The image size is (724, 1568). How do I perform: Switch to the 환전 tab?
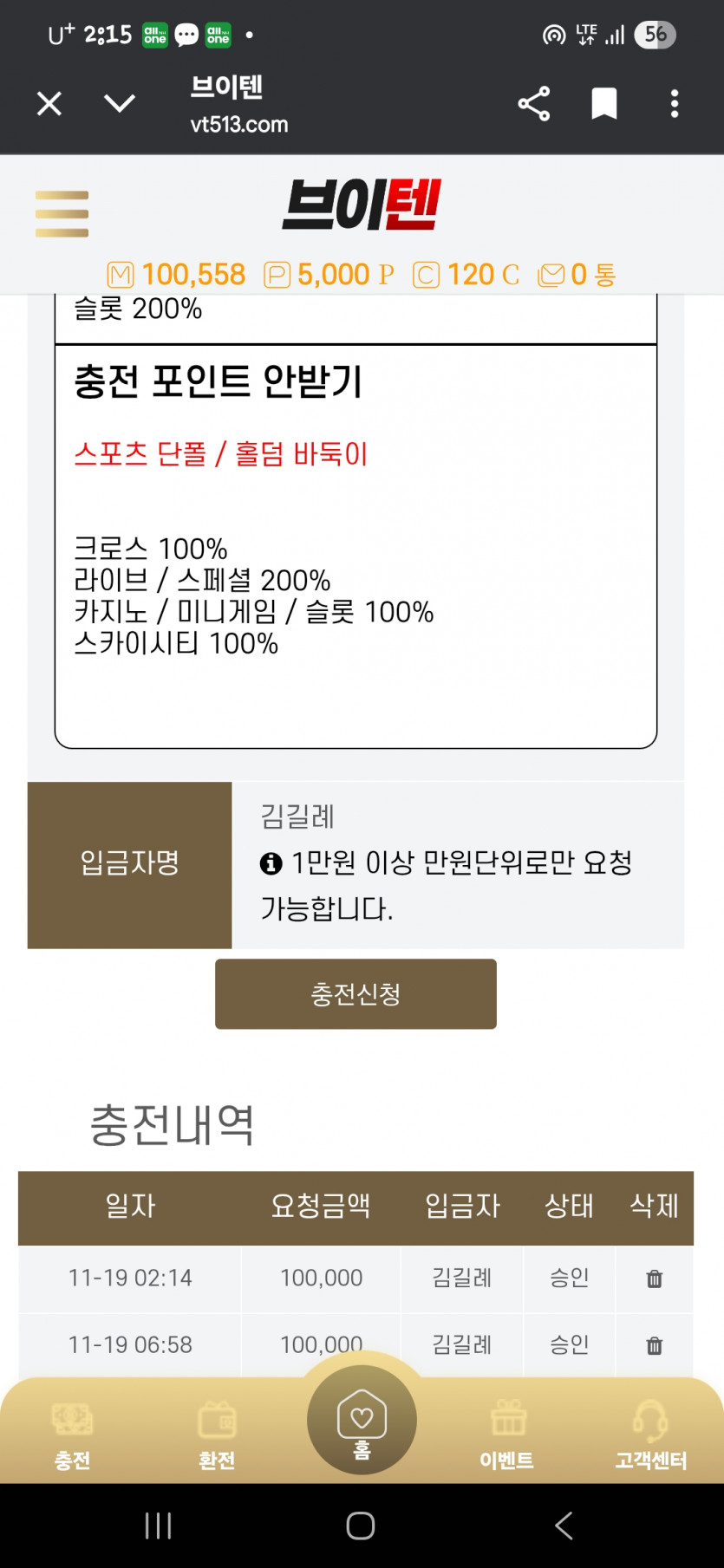(217, 1435)
